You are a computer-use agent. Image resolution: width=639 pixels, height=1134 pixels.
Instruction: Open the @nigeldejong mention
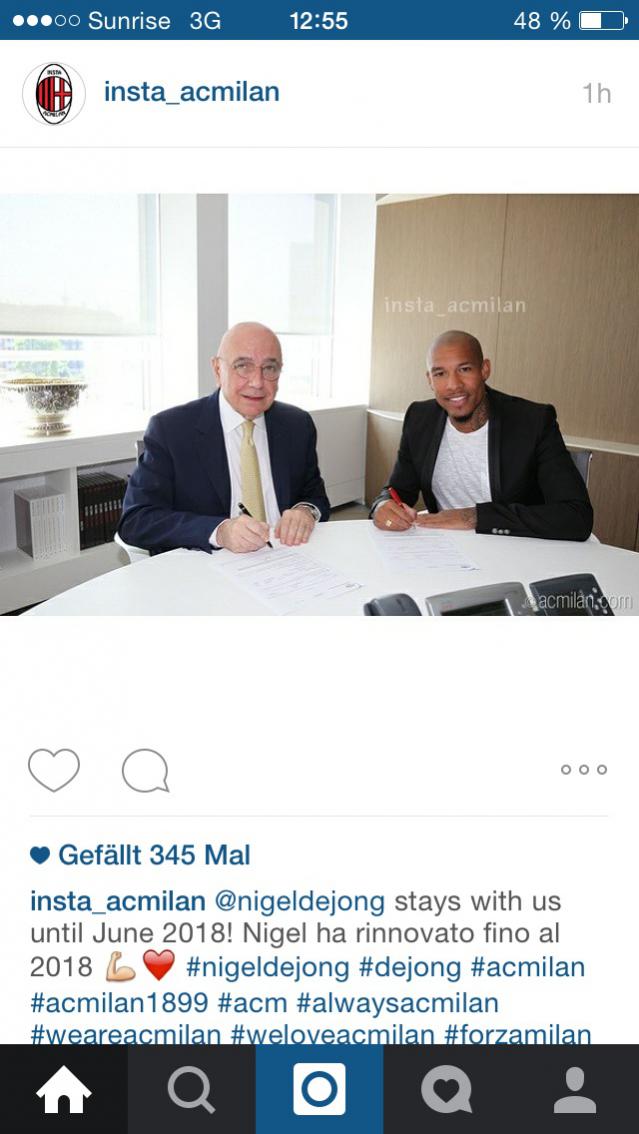click(x=300, y=901)
